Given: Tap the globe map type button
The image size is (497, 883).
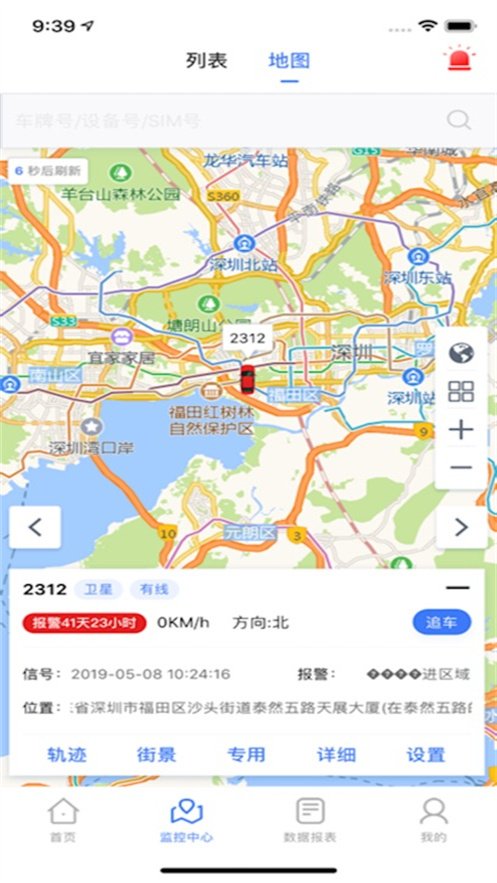Looking at the screenshot, I should coord(461,354).
